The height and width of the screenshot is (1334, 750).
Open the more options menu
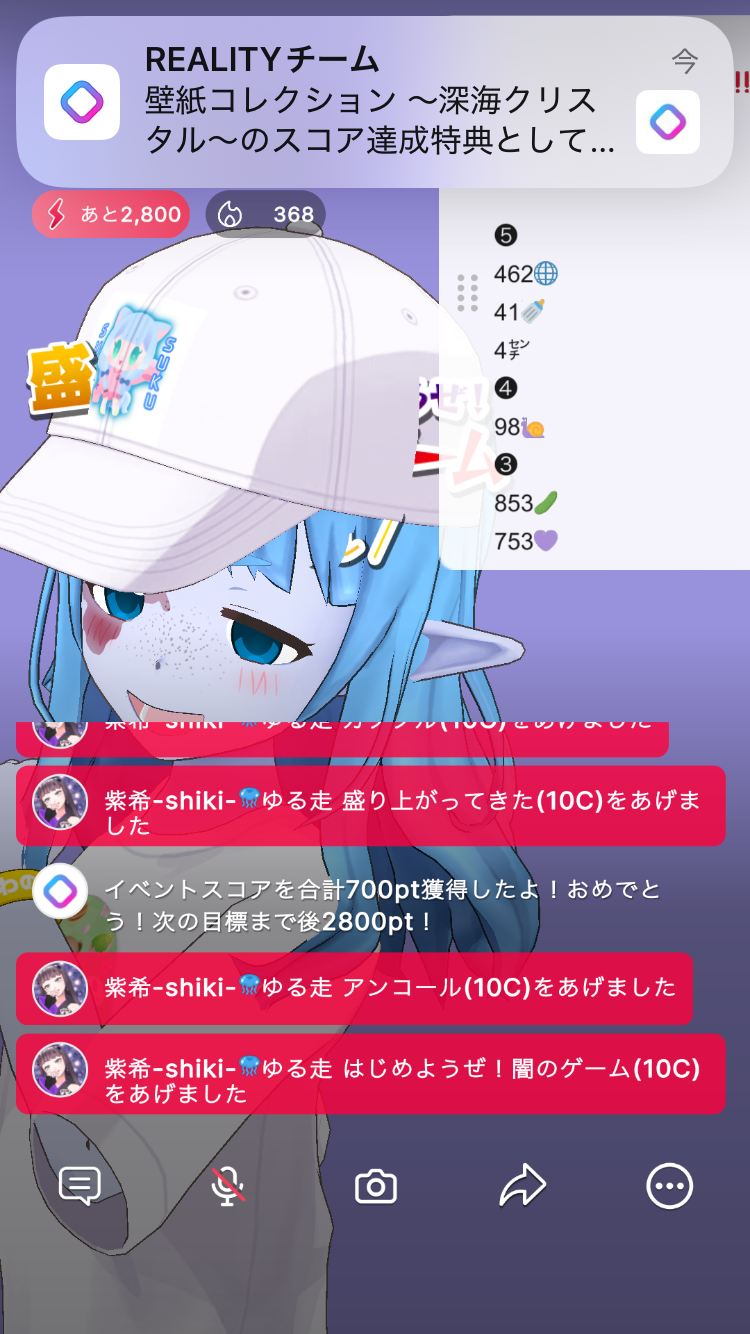pyautogui.click(x=669, y=1186)
